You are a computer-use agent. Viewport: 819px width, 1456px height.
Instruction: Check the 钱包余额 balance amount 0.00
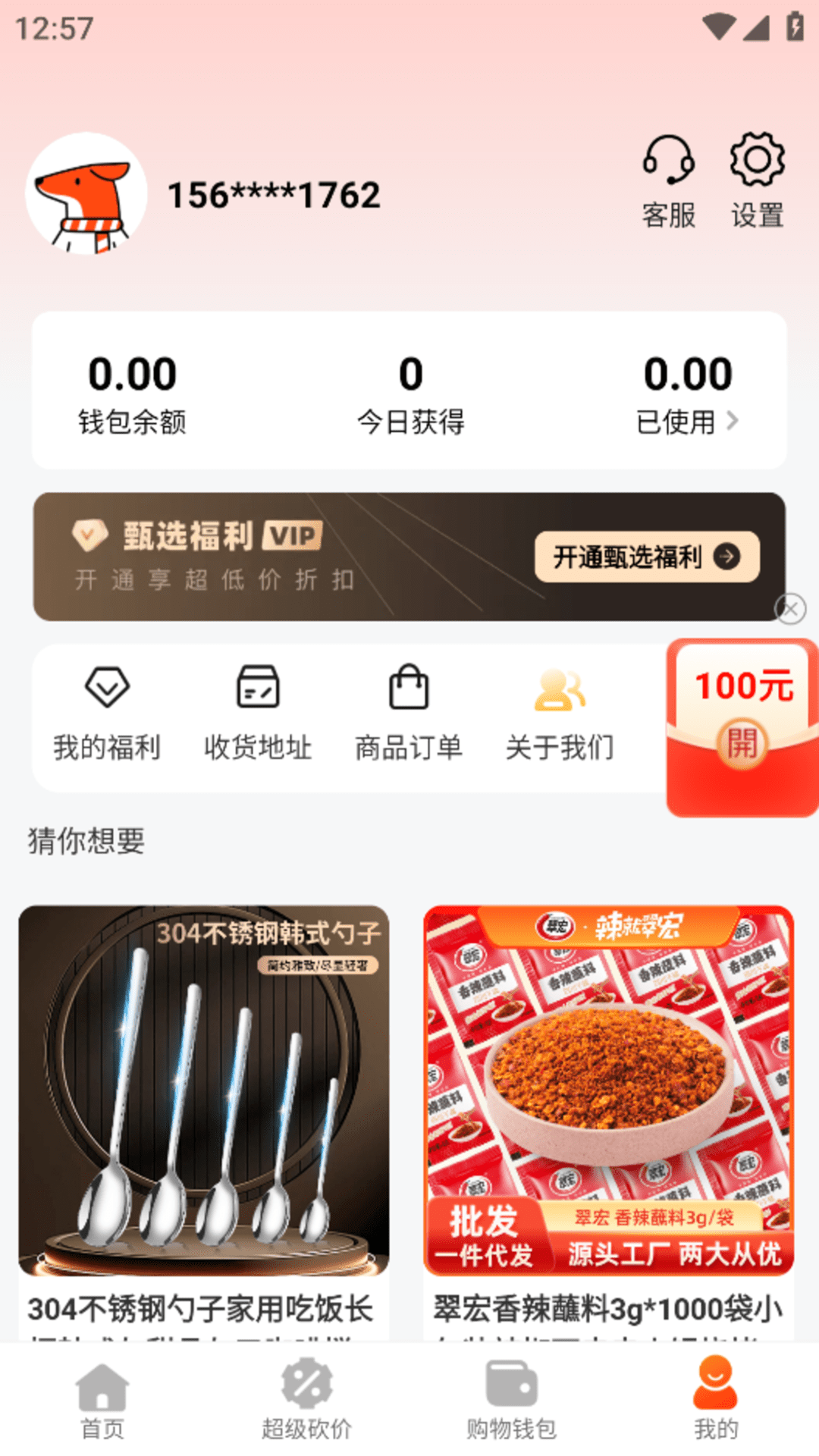coord(133,373)
